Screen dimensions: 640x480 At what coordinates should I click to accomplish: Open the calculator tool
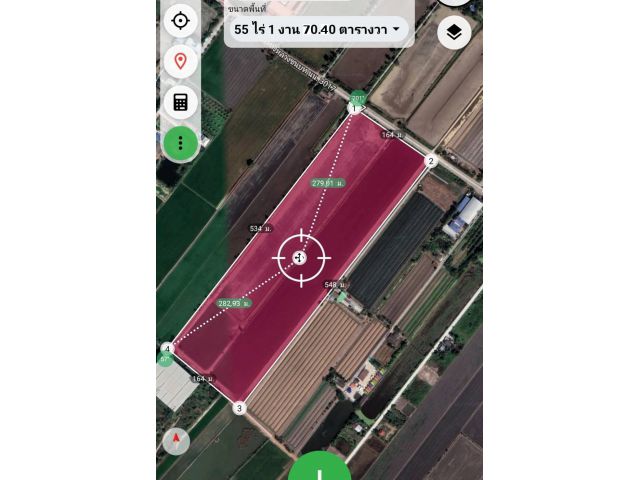pos(180,102)
